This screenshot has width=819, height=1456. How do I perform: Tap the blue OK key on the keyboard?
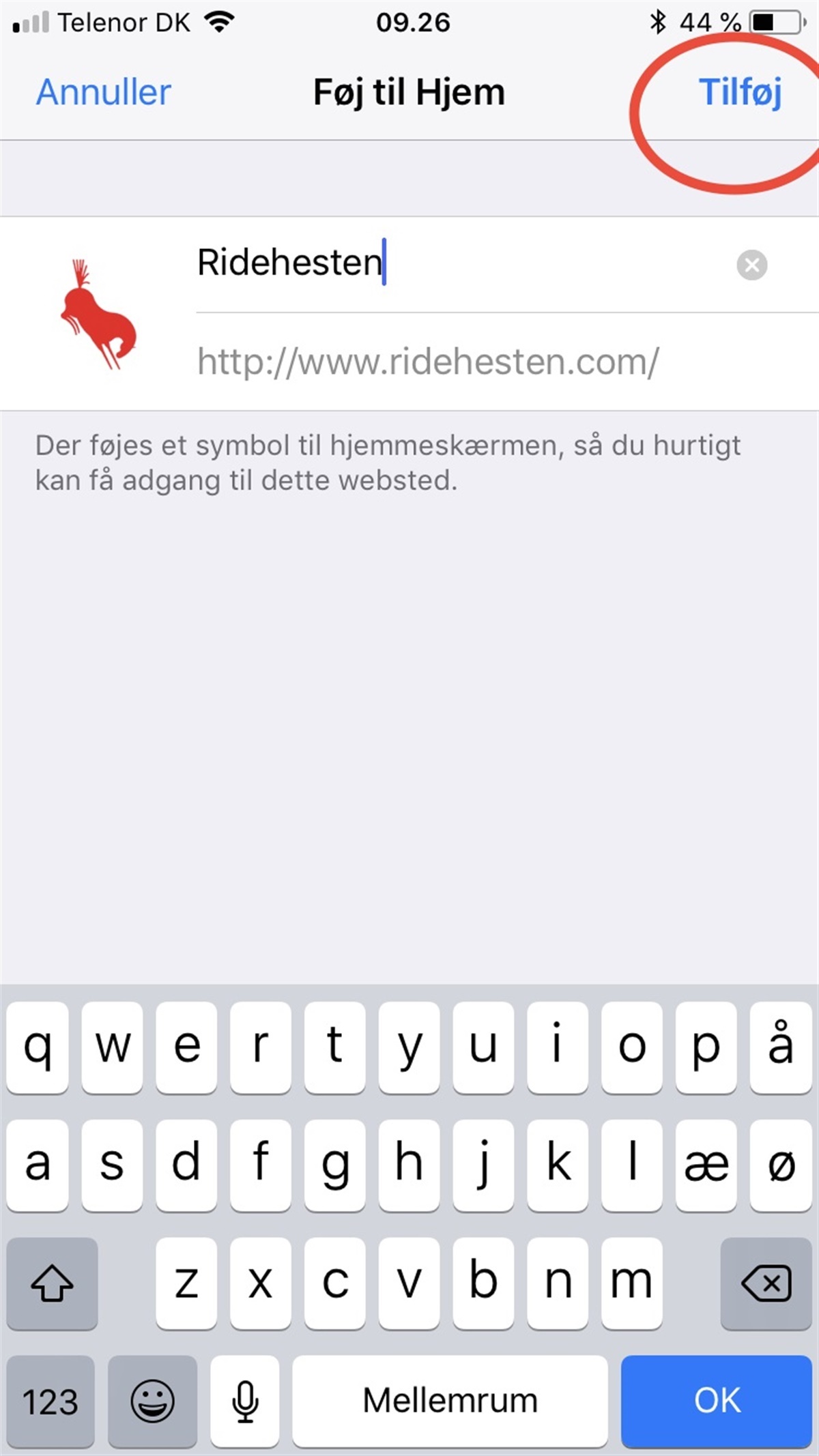[716, 1401]
